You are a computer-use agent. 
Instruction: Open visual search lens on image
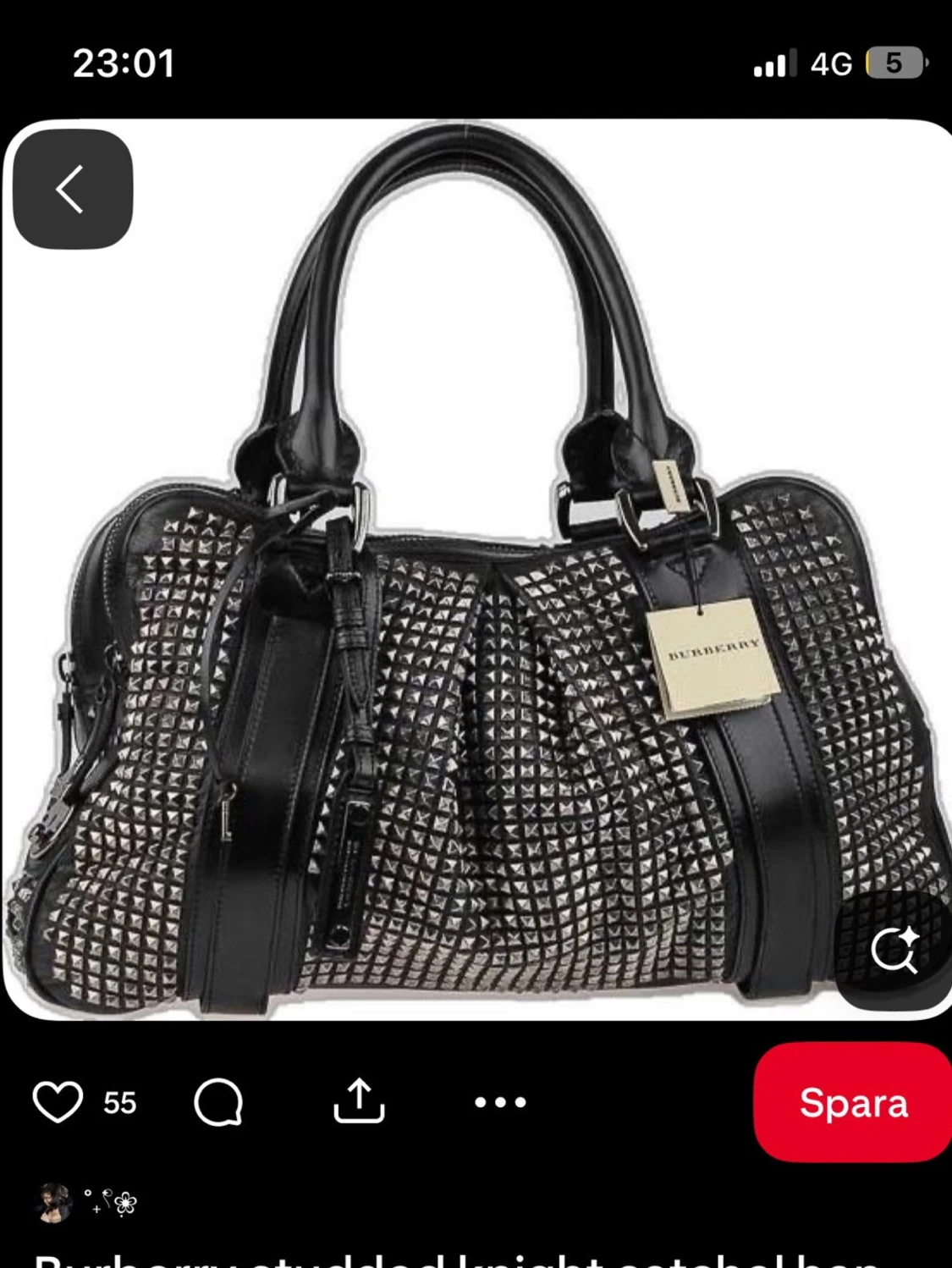(894, 950)
